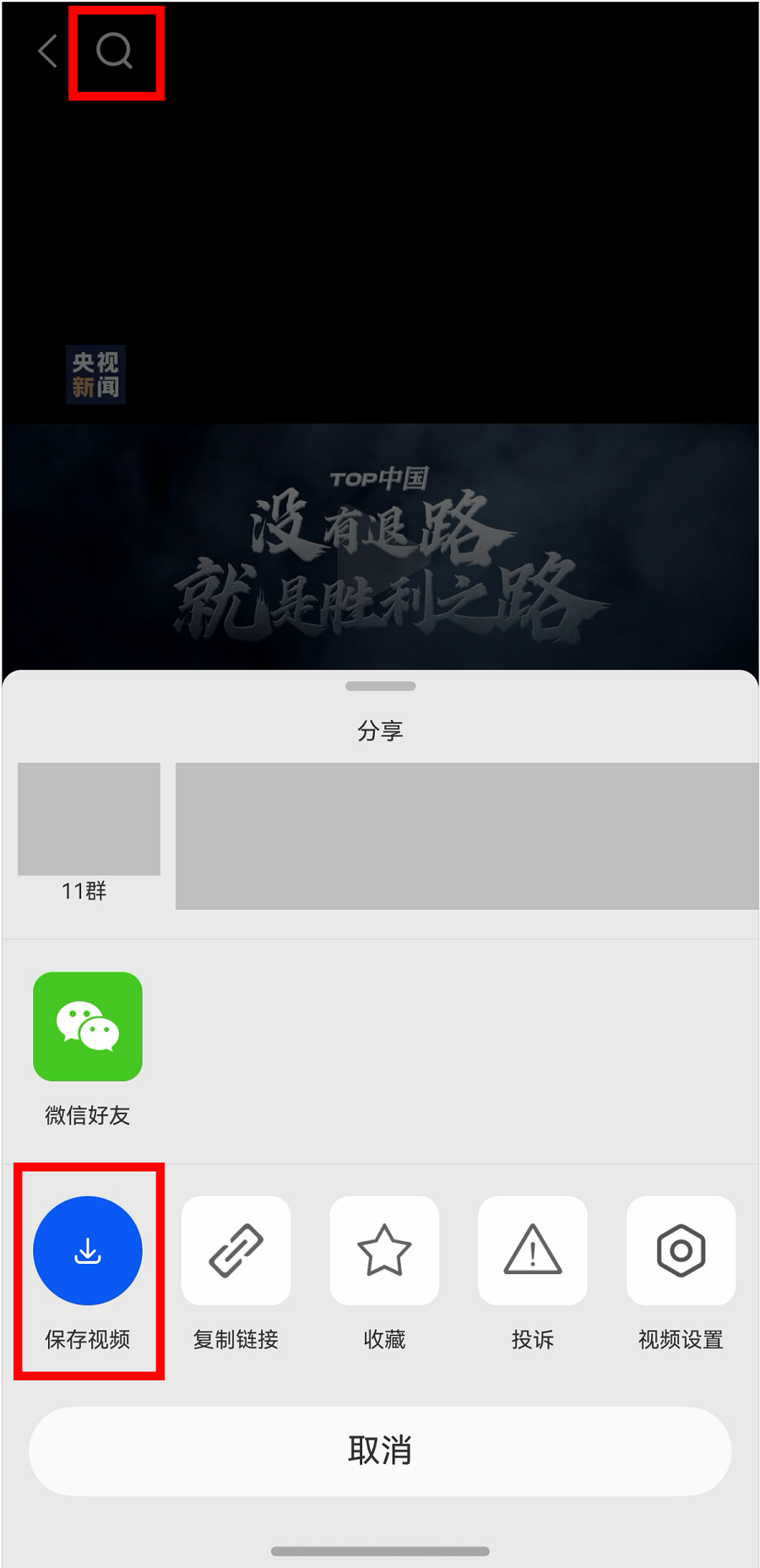The image size is (760, 1568).
Task: Tap the search icon at top
Action: (114, 51)
